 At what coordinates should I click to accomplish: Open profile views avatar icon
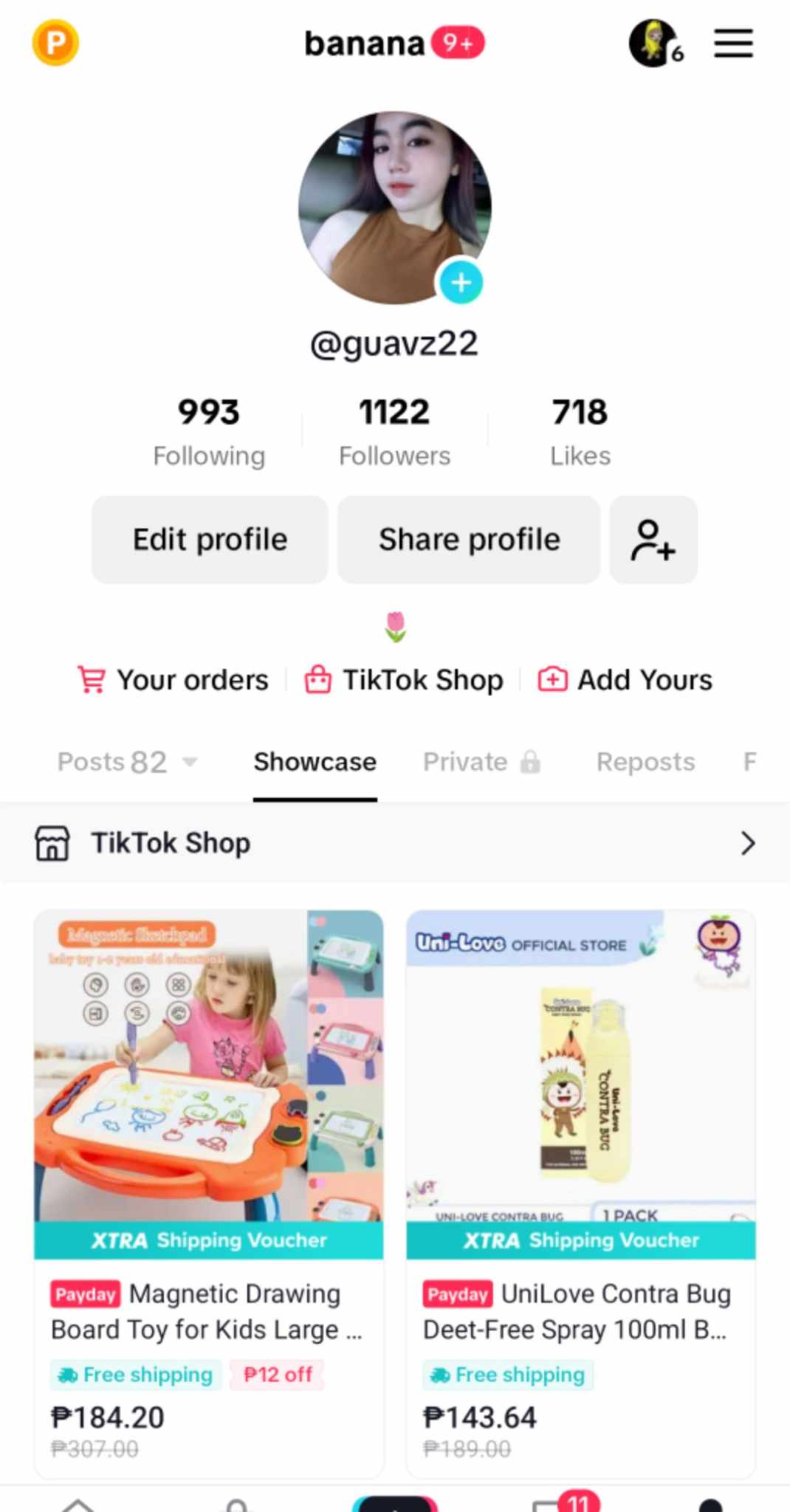[653, 43]
